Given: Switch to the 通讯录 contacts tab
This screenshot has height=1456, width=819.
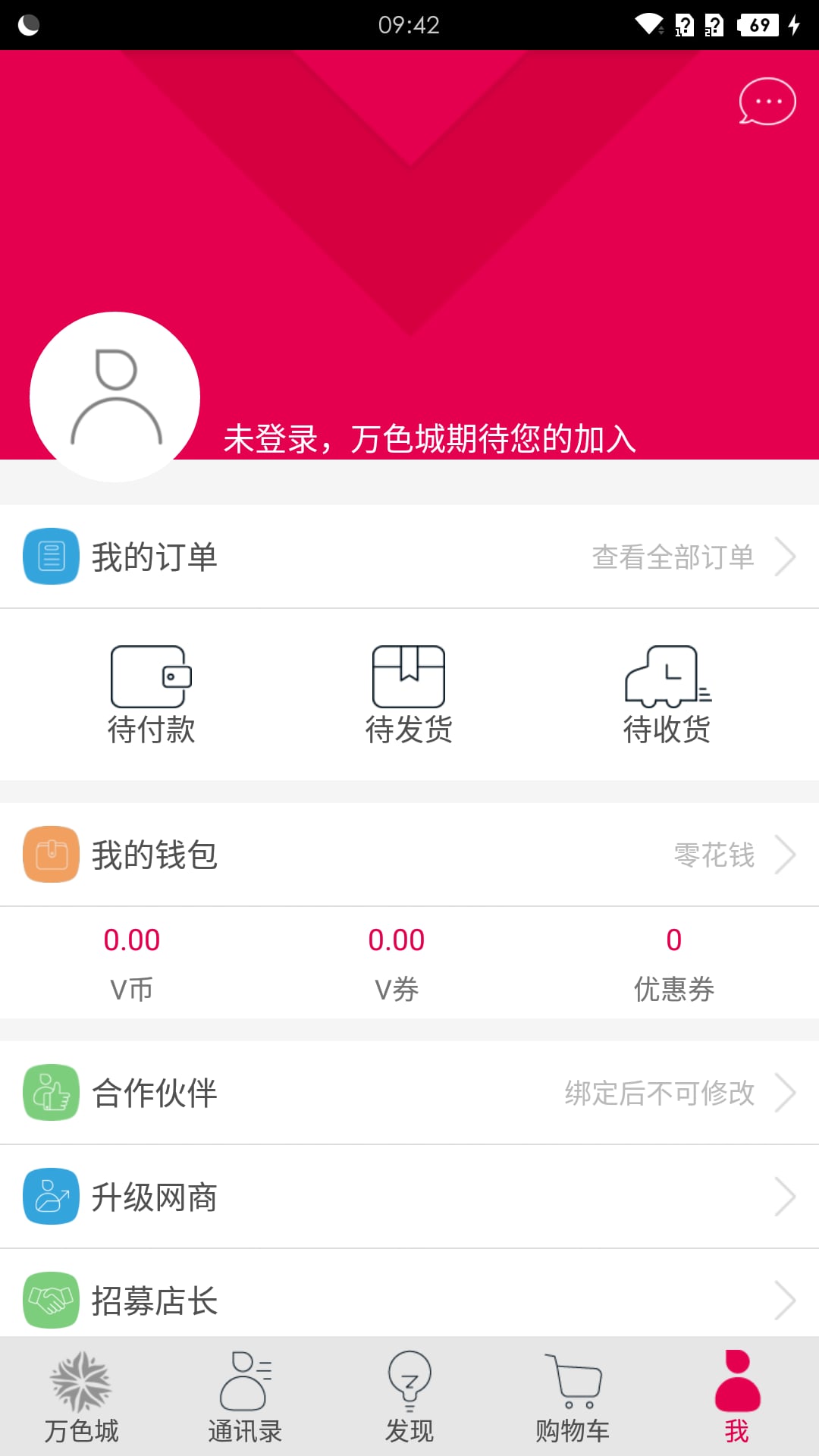Looking at the screenshot, I should click(x=246, y=1397).
